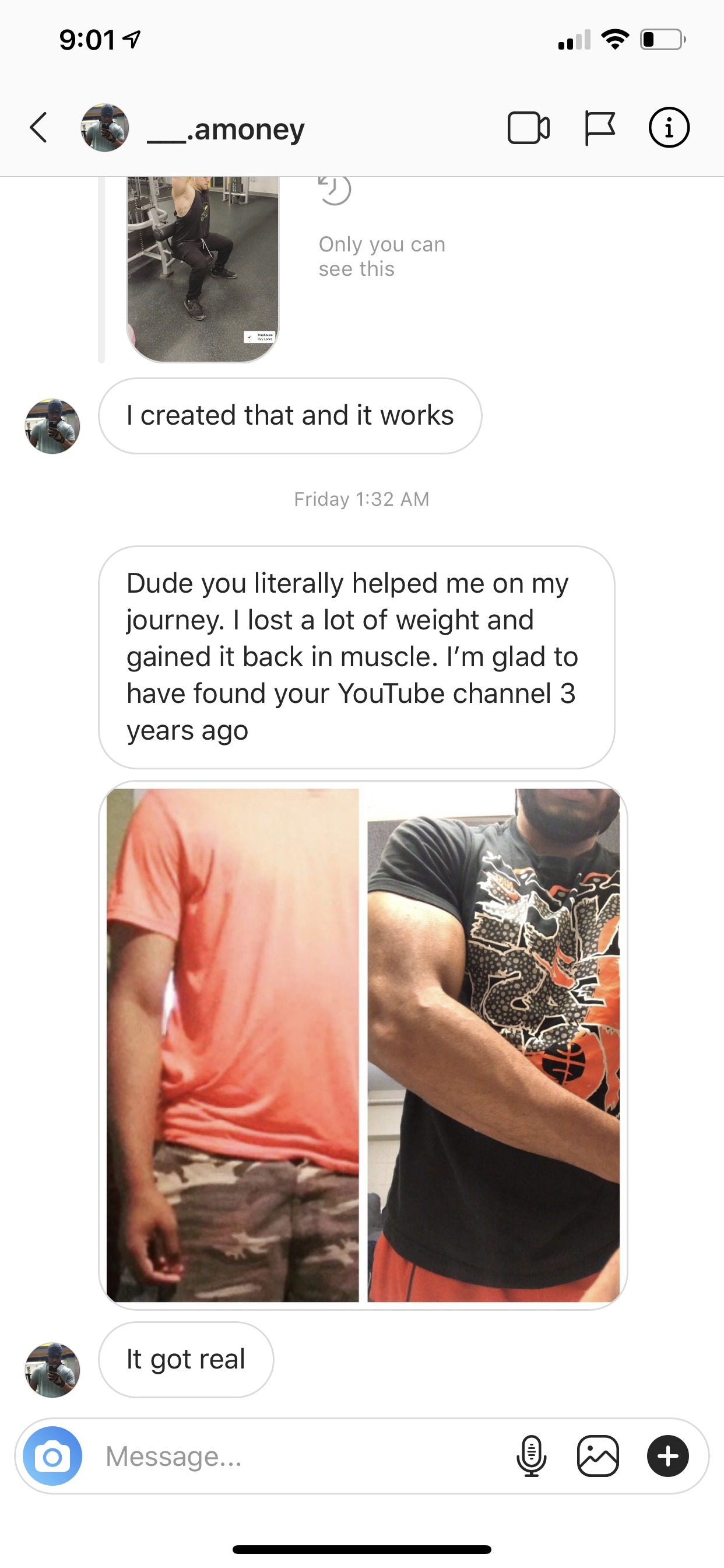Screen dimensions: 724x1568
Task: Flag this conversation
Action: (599, 128)
